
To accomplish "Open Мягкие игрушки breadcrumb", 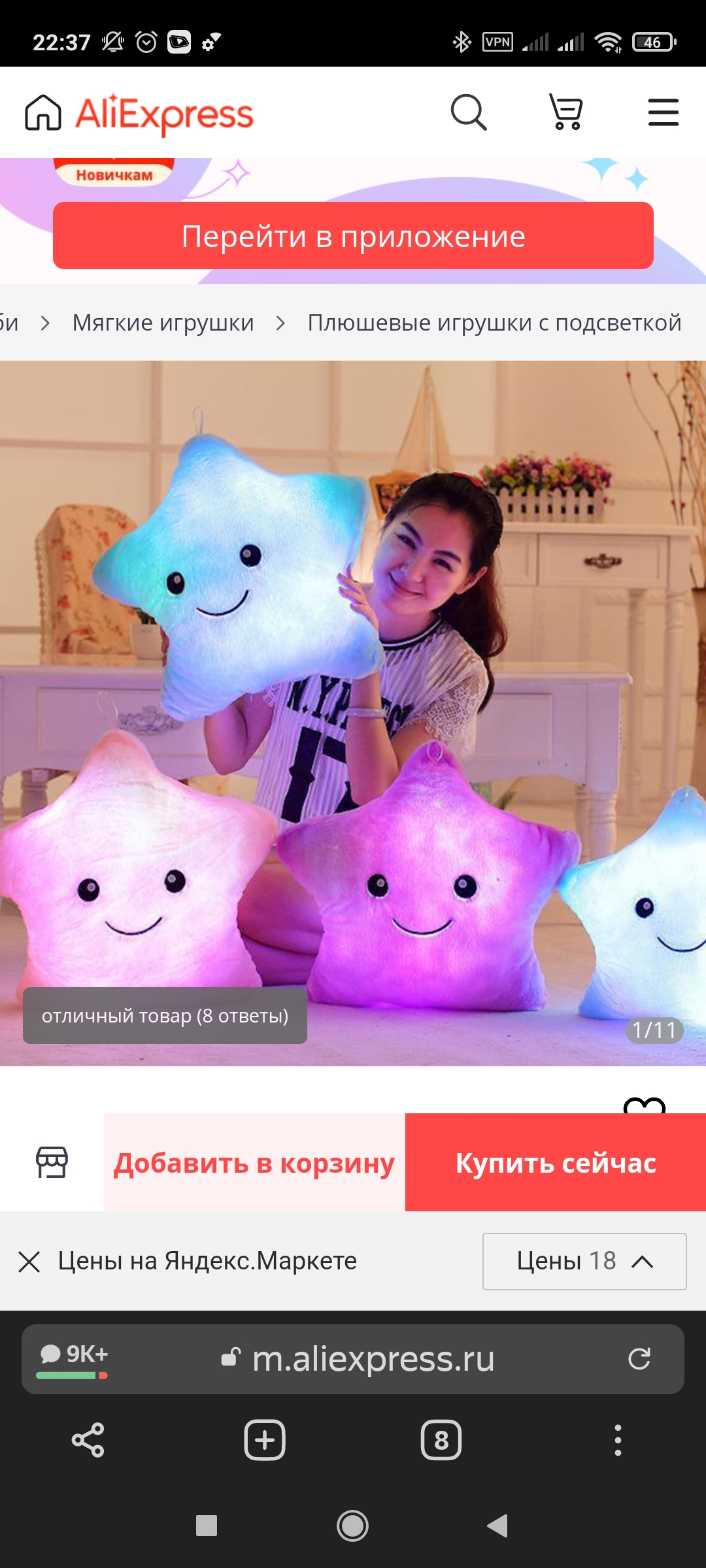I will (163, 323).
